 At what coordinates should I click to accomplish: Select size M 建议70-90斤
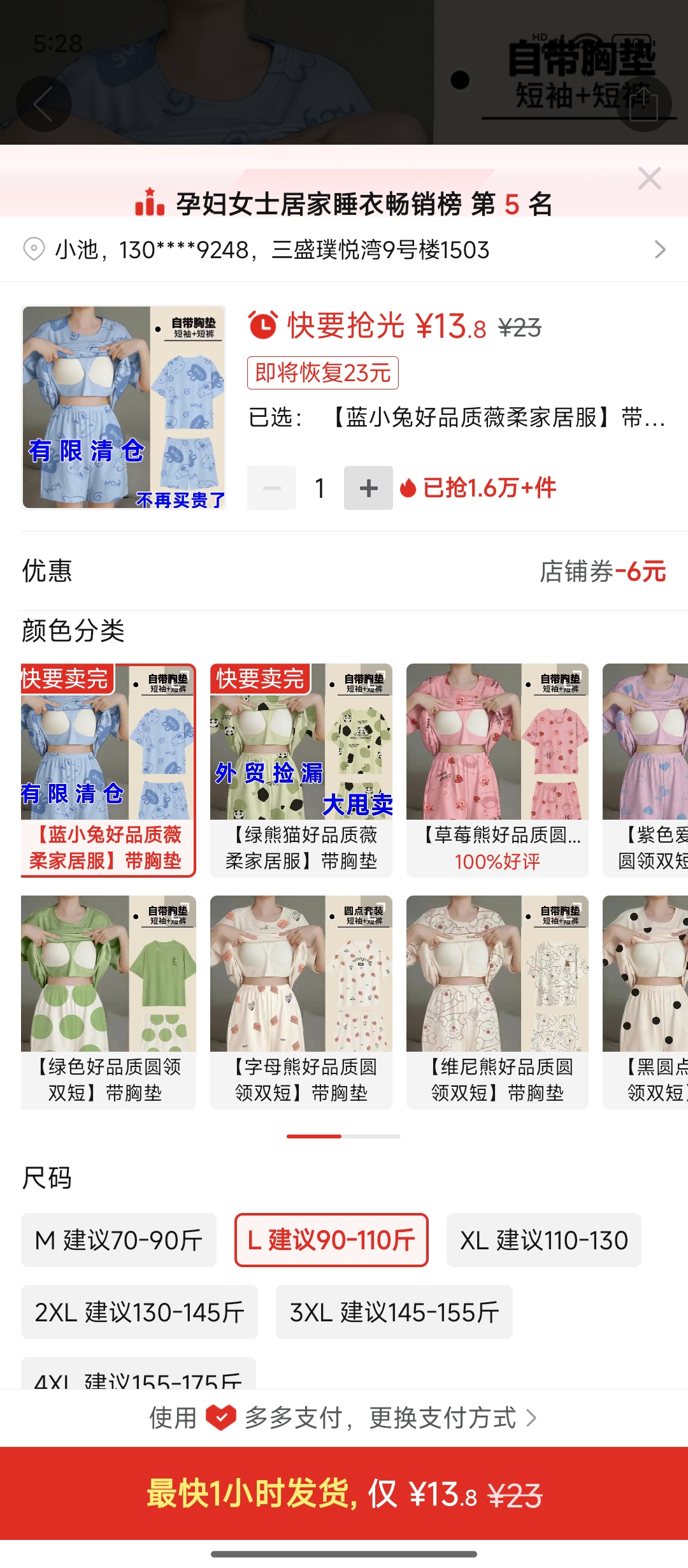pyautogui.click(x=118, y=1240)
